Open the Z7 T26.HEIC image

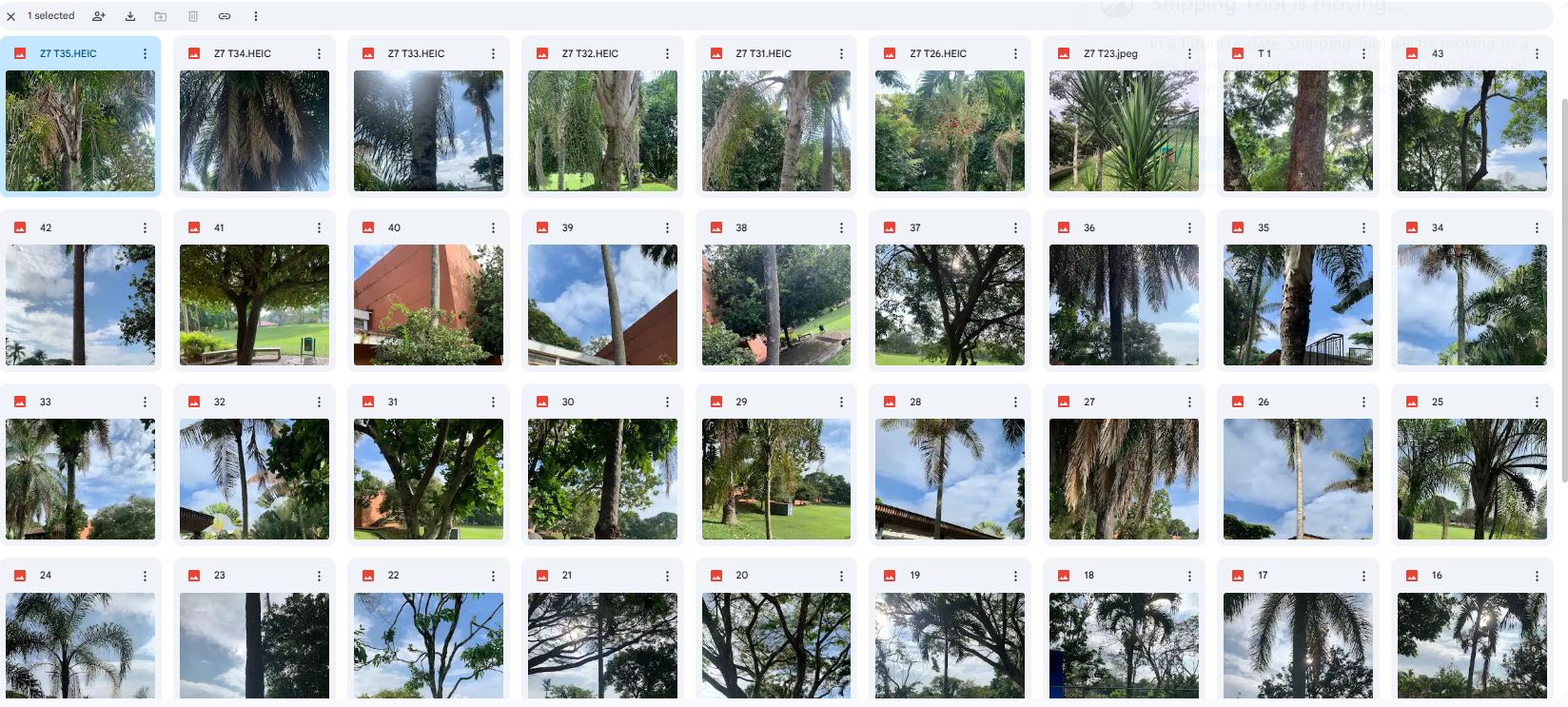pos(950,130)
